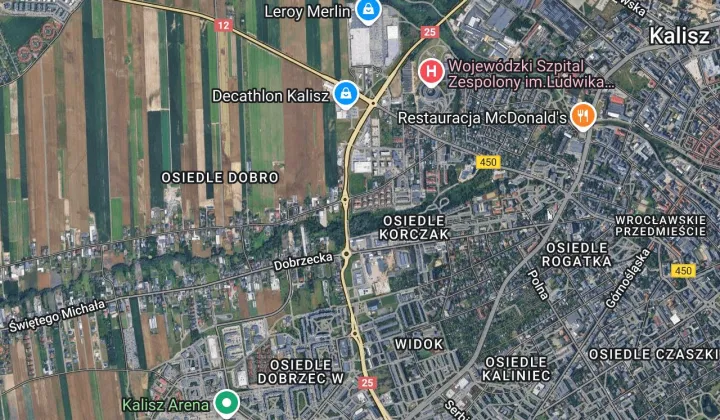This screenshot has width=720, height=420.
Task: Open the Kalisz Arena place marker
Action: (x=227, y=404)
